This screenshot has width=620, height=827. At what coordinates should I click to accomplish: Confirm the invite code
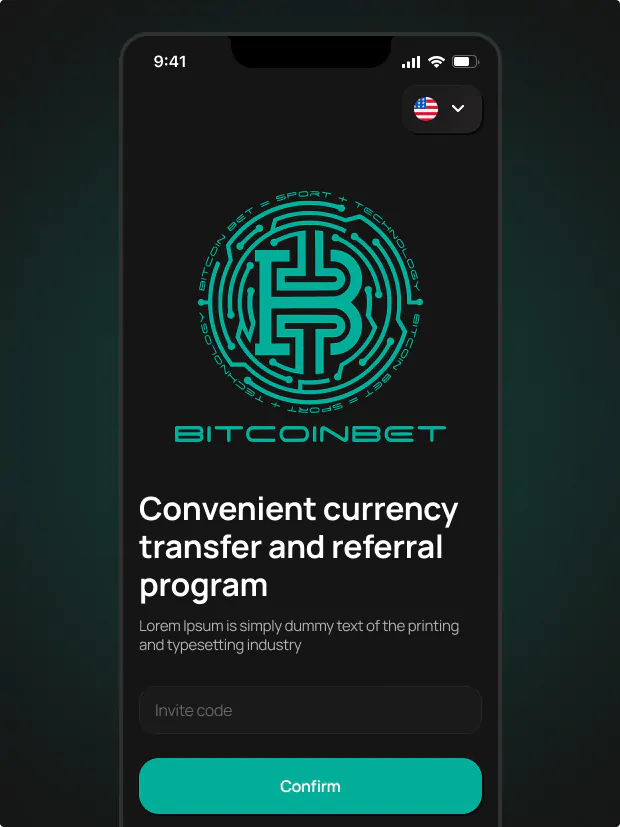click(310, 786)
